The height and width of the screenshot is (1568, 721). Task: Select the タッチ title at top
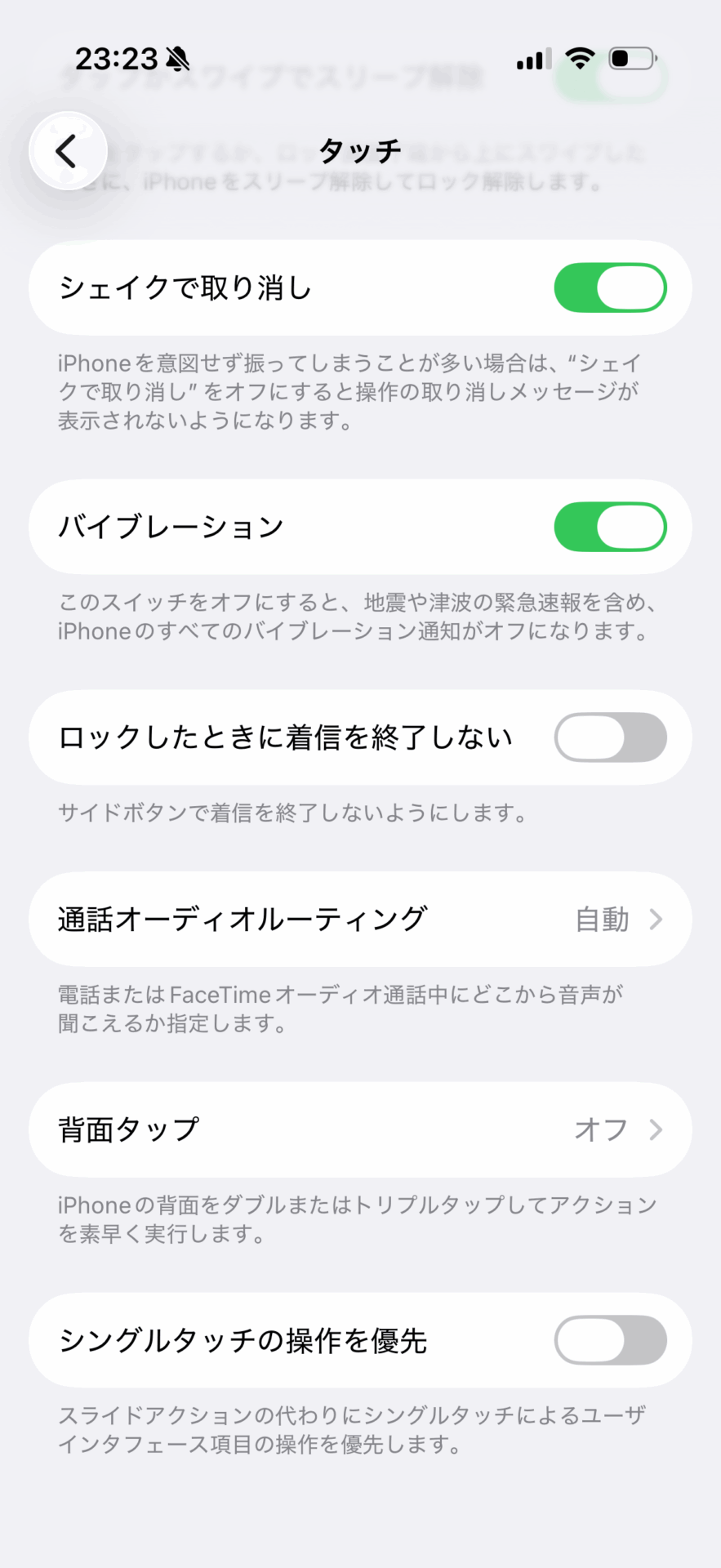click(x=360, y=151)
